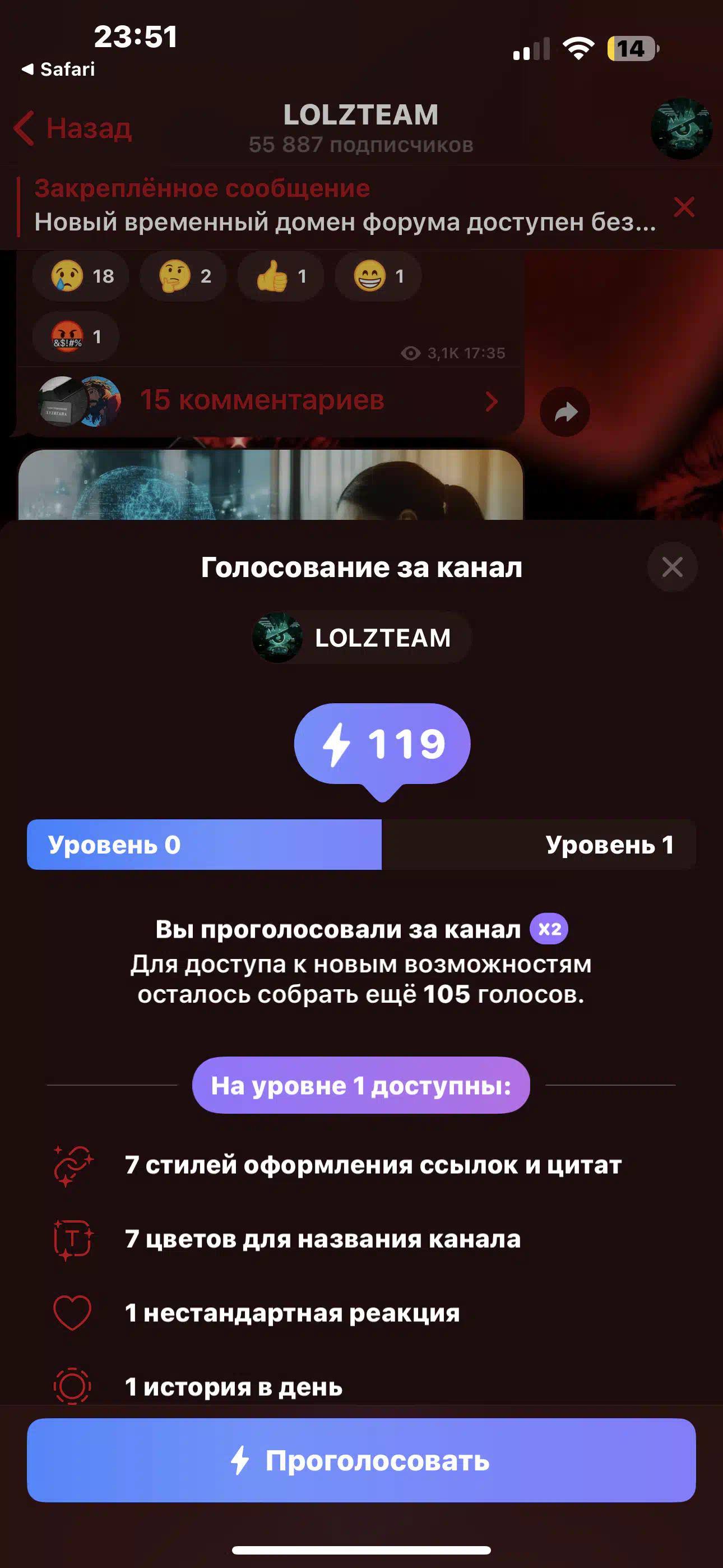723x1568 pixels.
Task: Open the pinned message about new domain
Action: (x=345, y=206)
